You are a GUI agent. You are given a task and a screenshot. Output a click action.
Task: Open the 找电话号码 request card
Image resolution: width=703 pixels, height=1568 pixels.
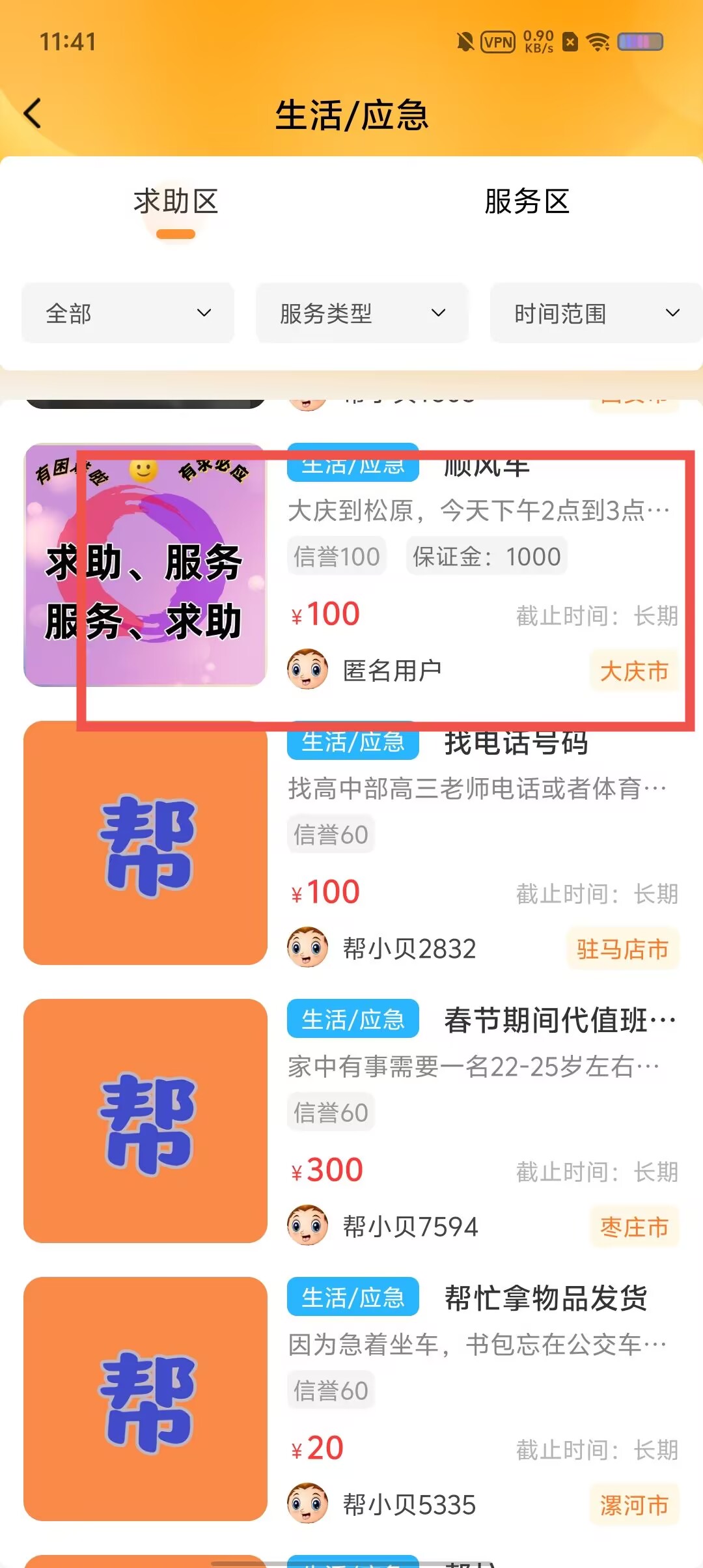click(482, 843)
